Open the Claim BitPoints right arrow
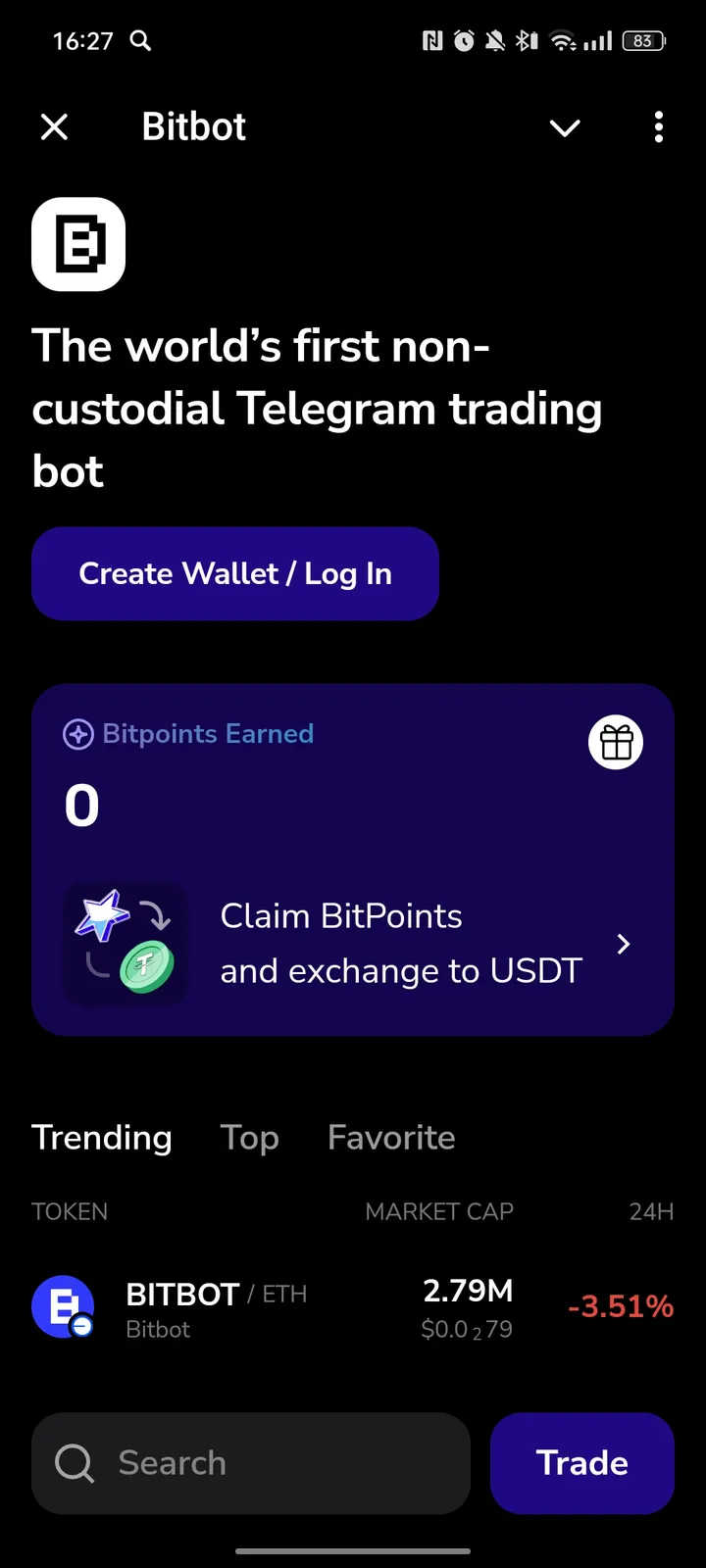This screenshot has height=1568, width=706. (624, 944)
